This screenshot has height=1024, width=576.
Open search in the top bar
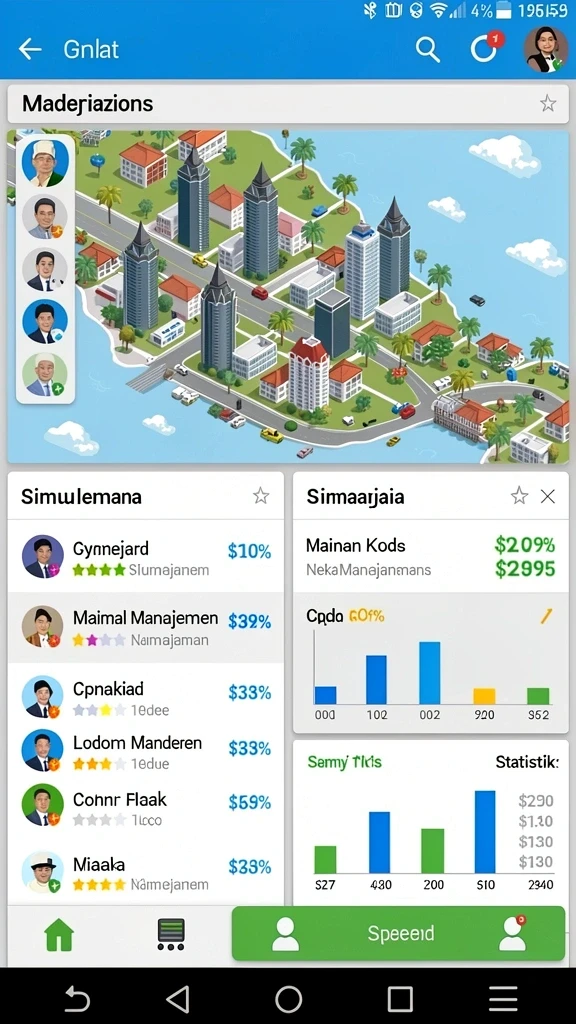tap(428, 49)
